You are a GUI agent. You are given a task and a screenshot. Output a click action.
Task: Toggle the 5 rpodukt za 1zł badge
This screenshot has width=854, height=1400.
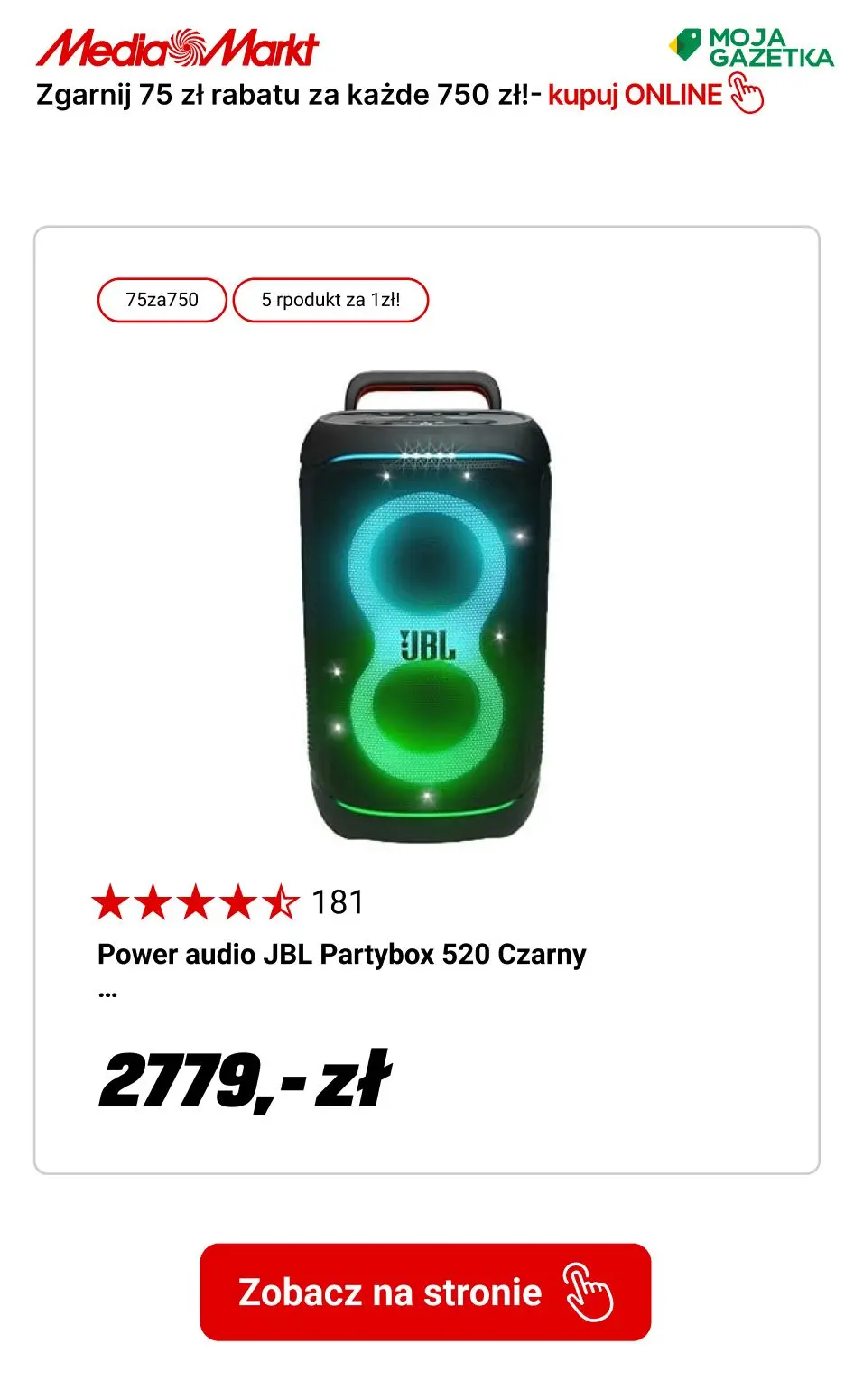pyautogui.click(x=331, y=299)
